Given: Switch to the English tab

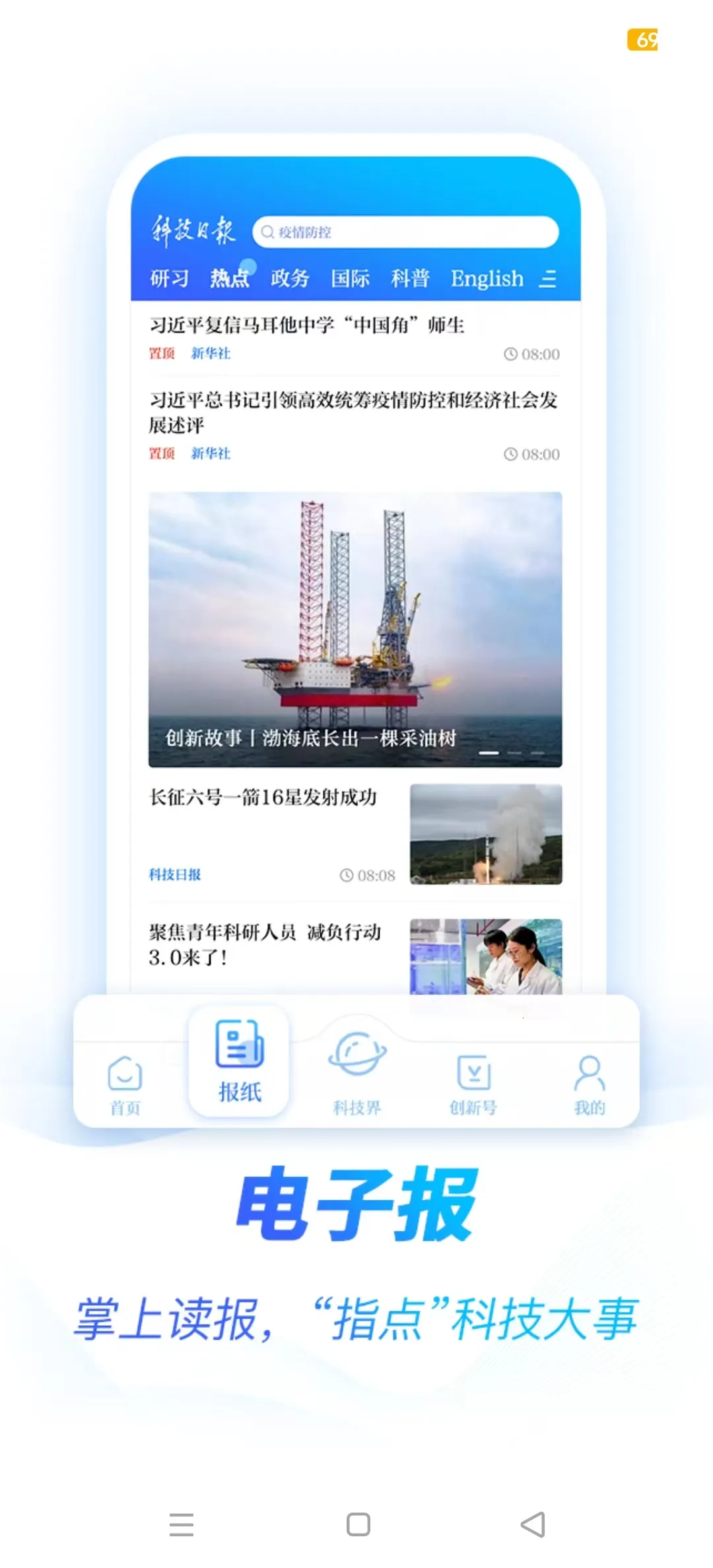Looking at the screenshot, I should click(x=487, y=278).
